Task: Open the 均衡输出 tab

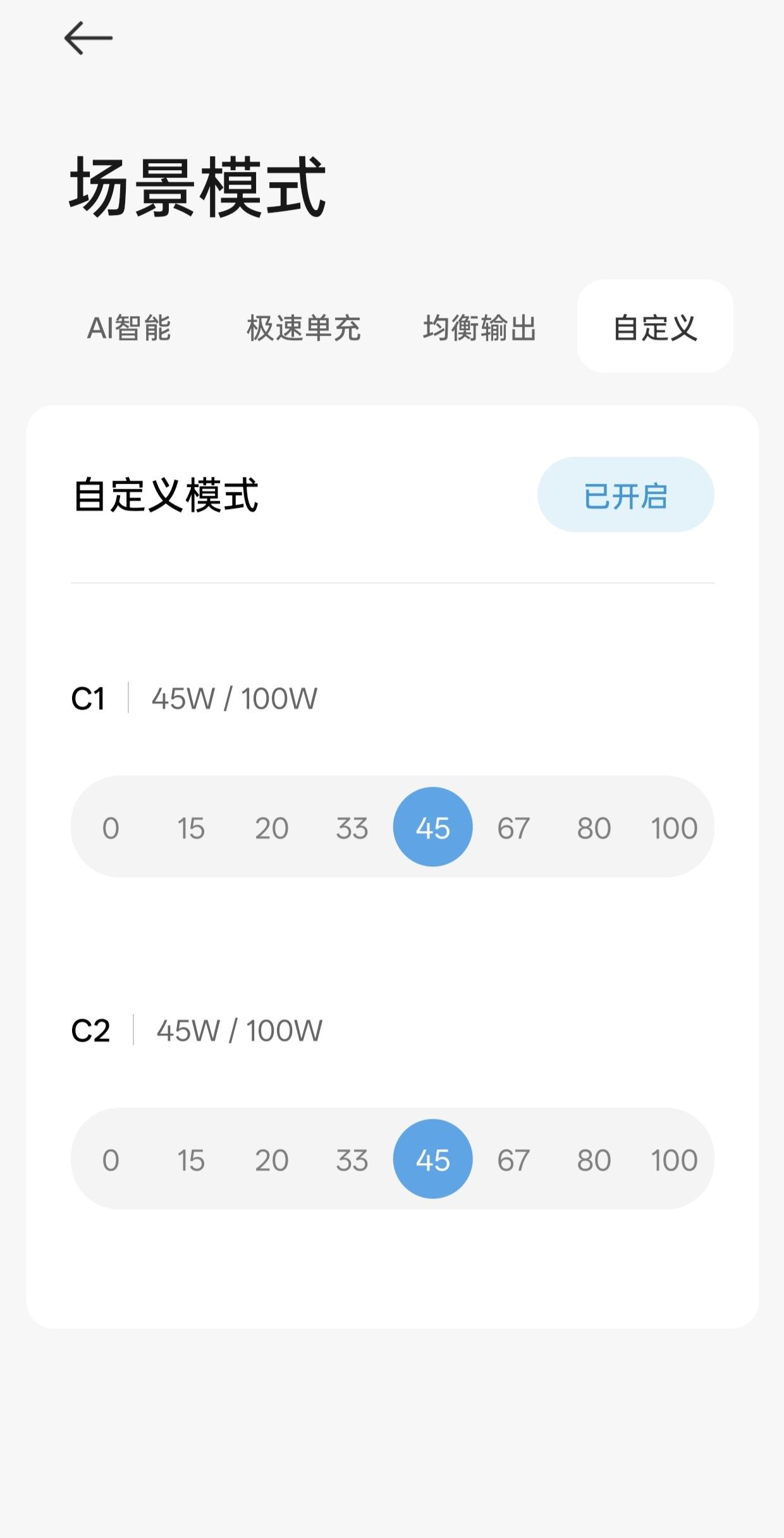Action: 479,328
